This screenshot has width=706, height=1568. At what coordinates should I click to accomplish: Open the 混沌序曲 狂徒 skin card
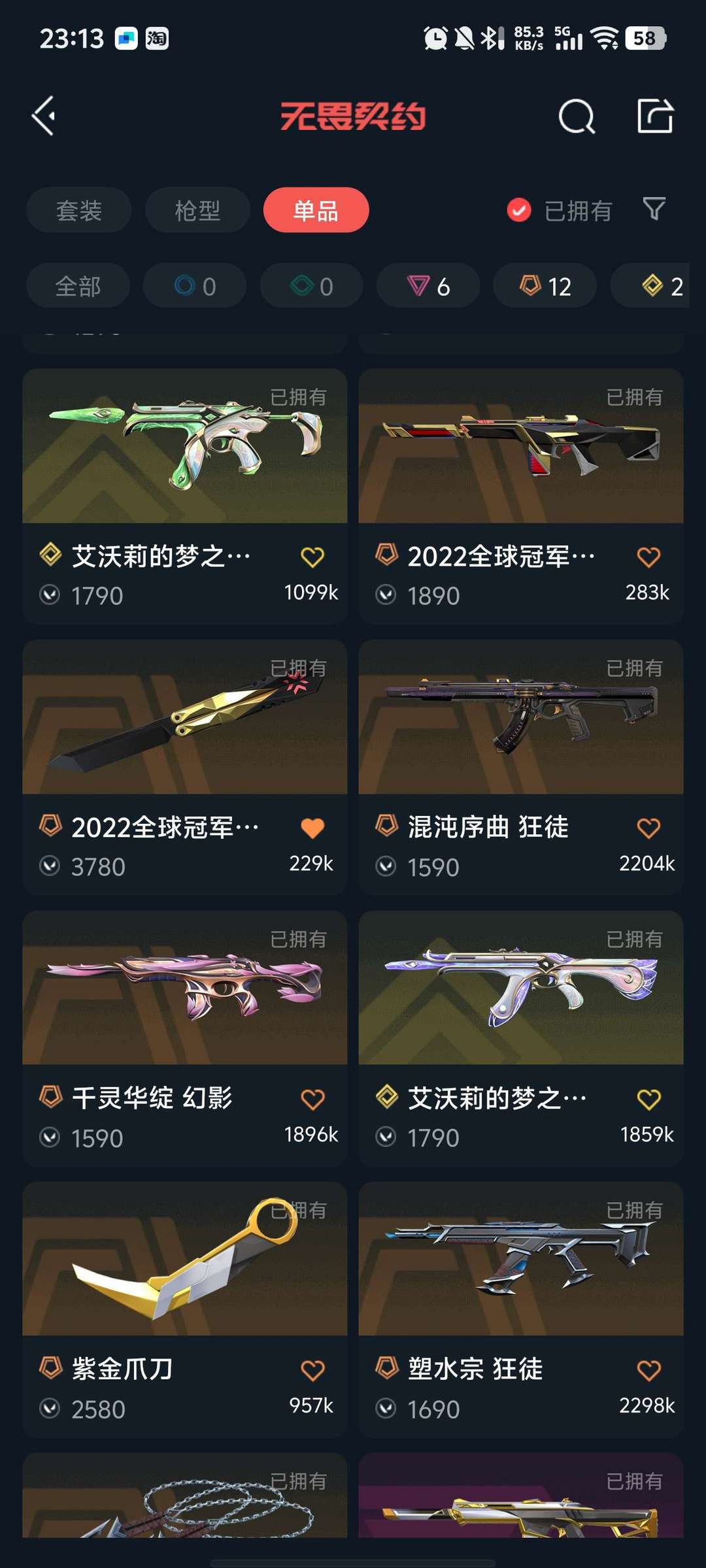click(521, 767)
